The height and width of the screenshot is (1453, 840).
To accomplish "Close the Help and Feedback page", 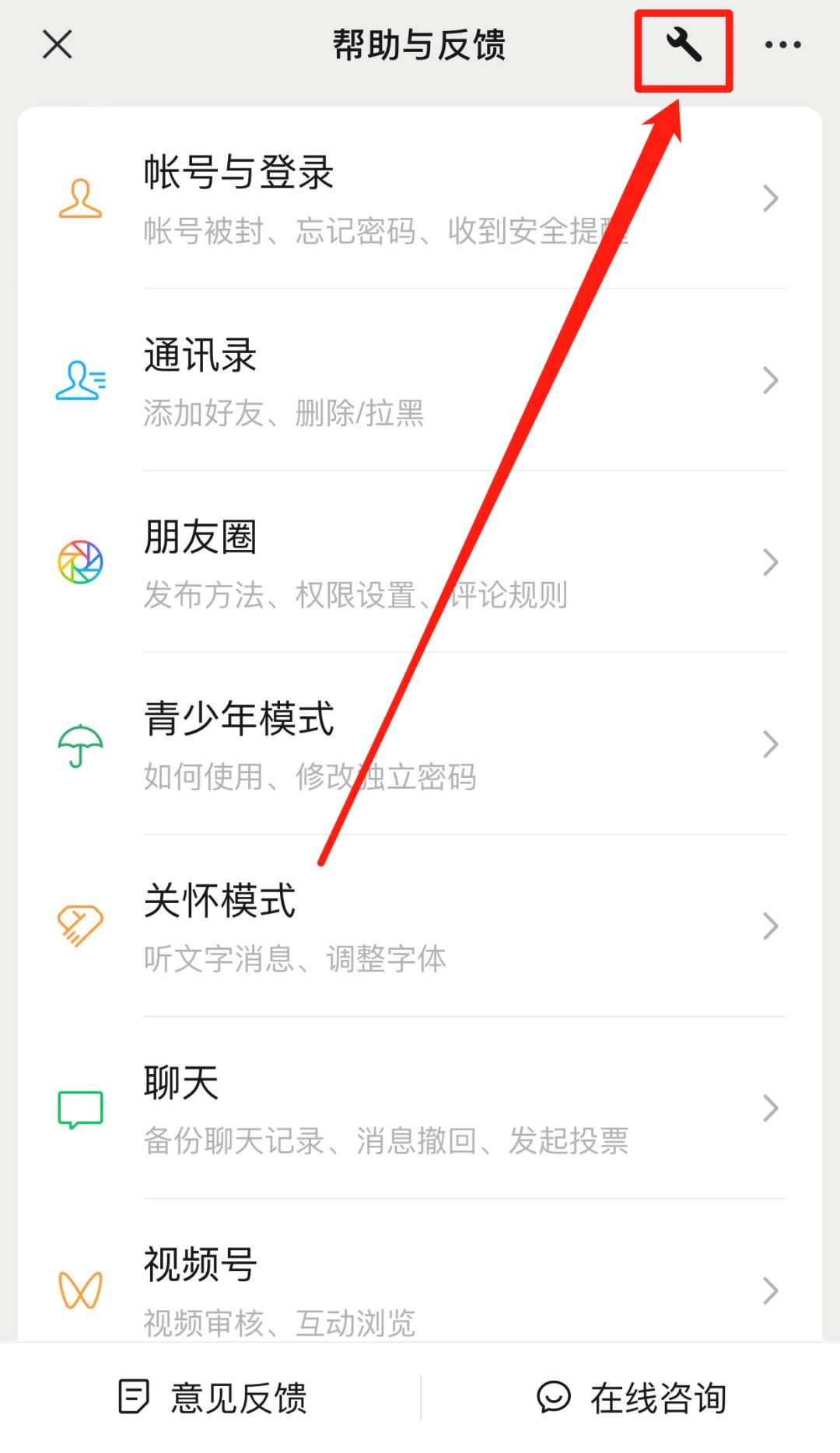I will 57,45.
